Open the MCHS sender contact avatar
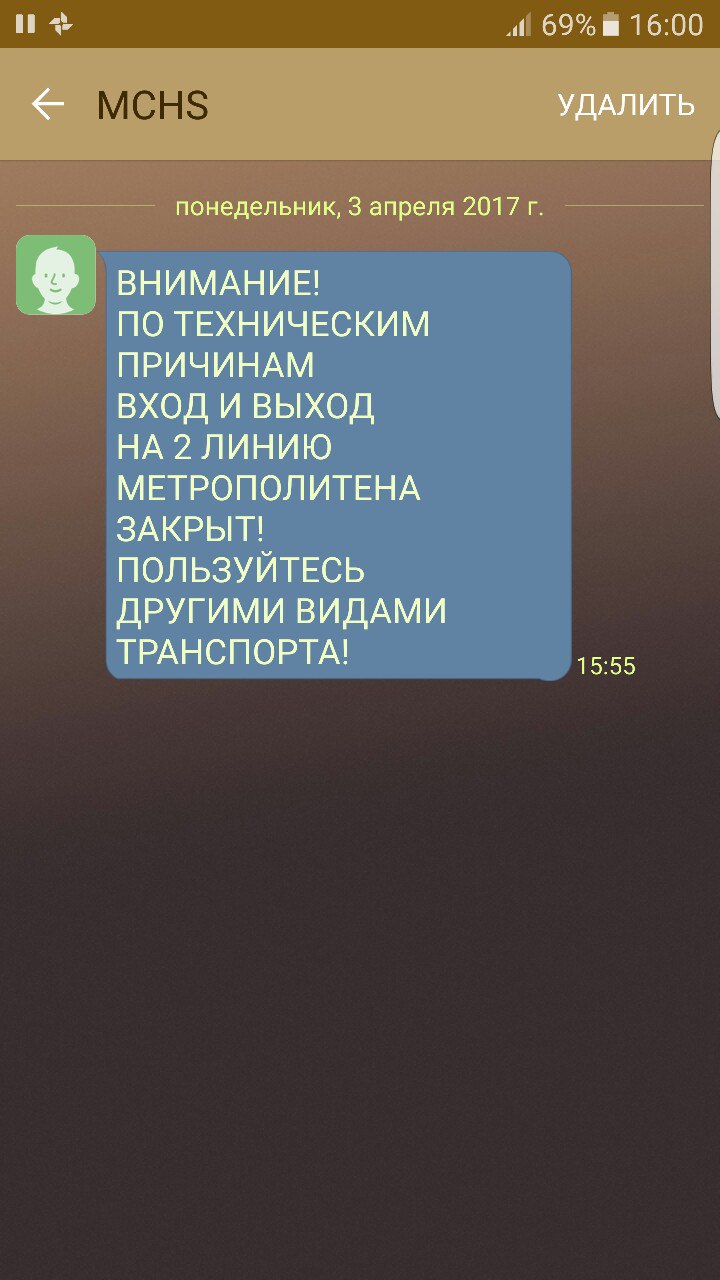Image resolution: width=720 pixels, height=1280 pixels. click(x=56, y=275)
